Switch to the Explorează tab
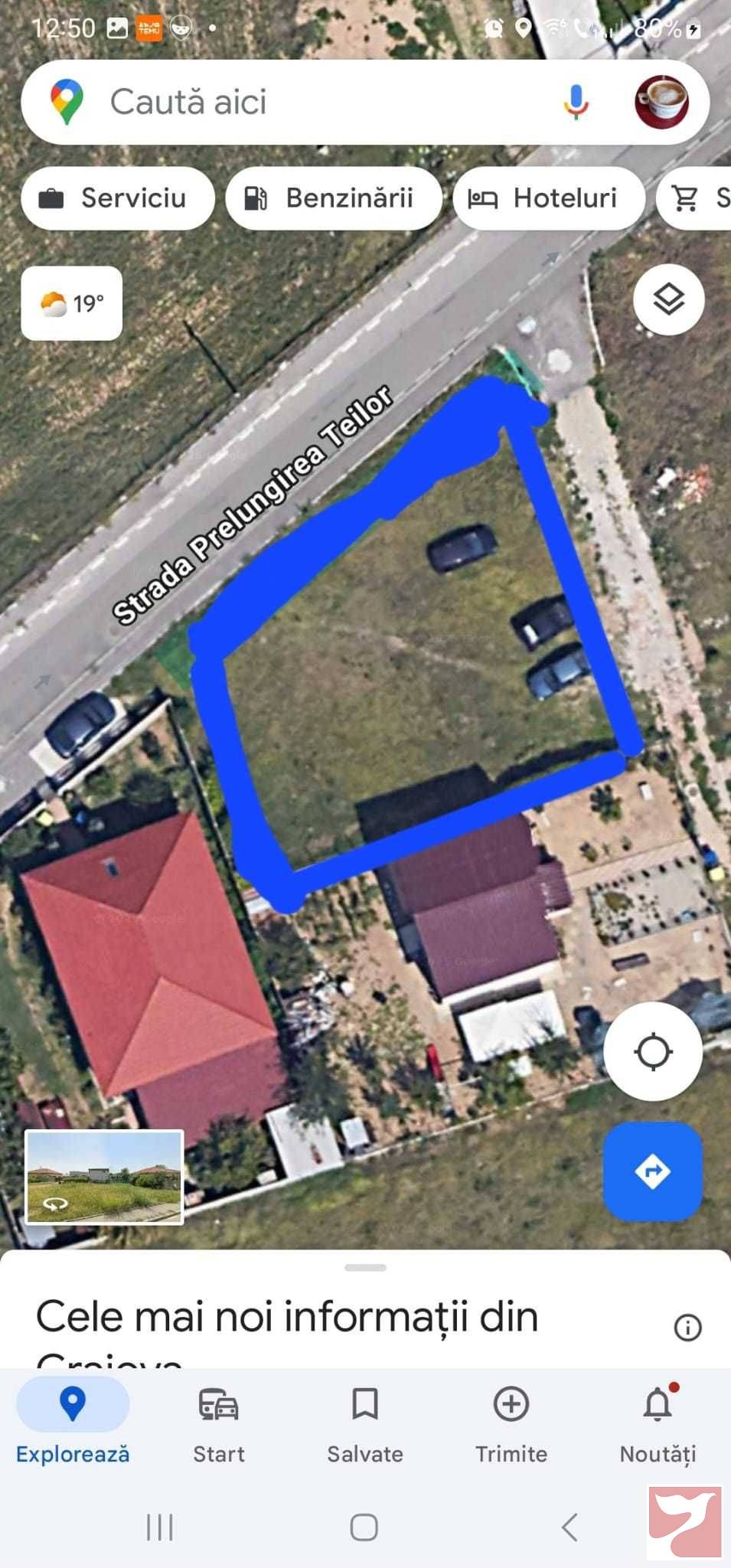 73,1423
